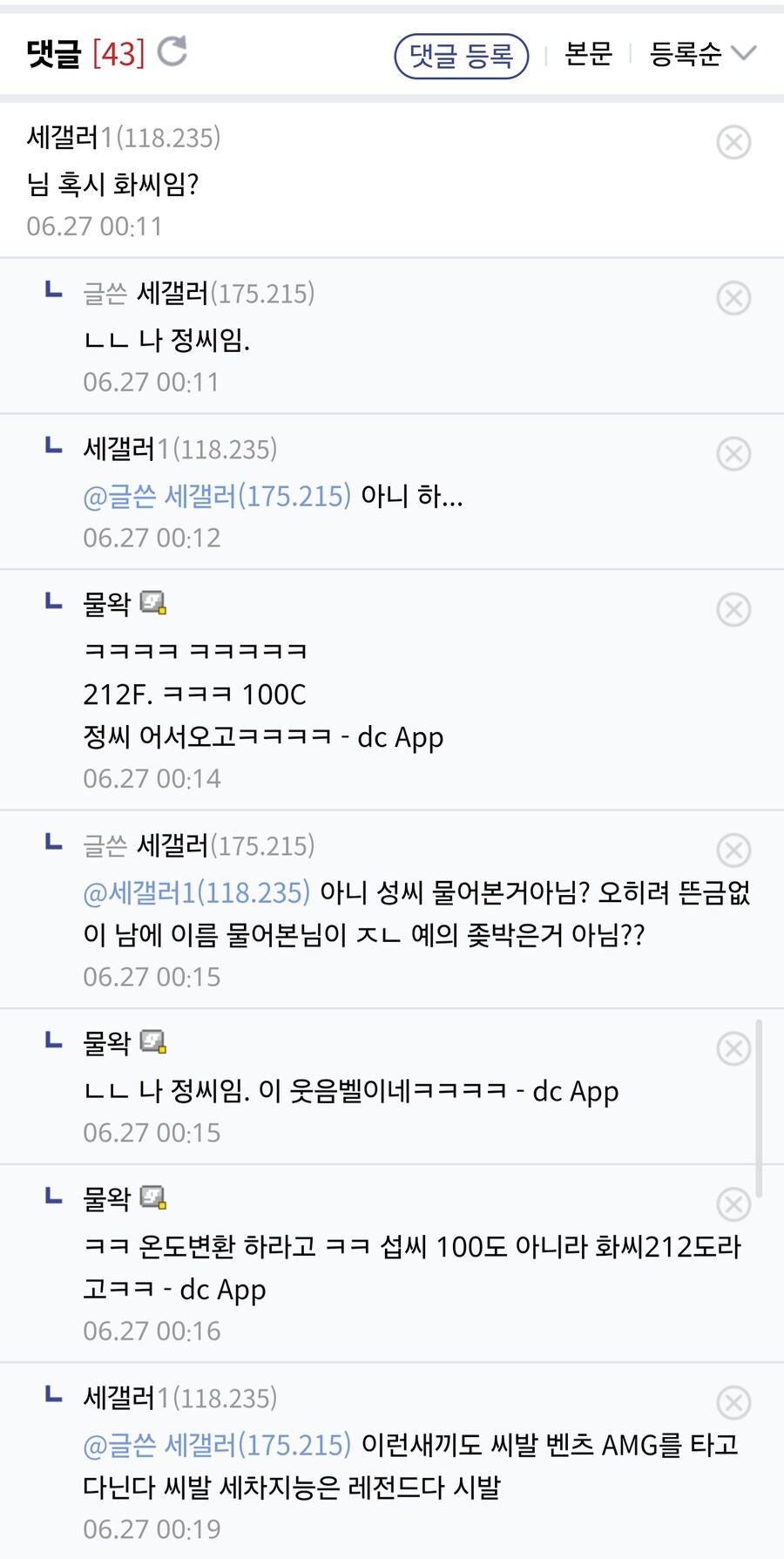Delete the reply '아니 하...'

pyautogui.click(x=733, y=454)
